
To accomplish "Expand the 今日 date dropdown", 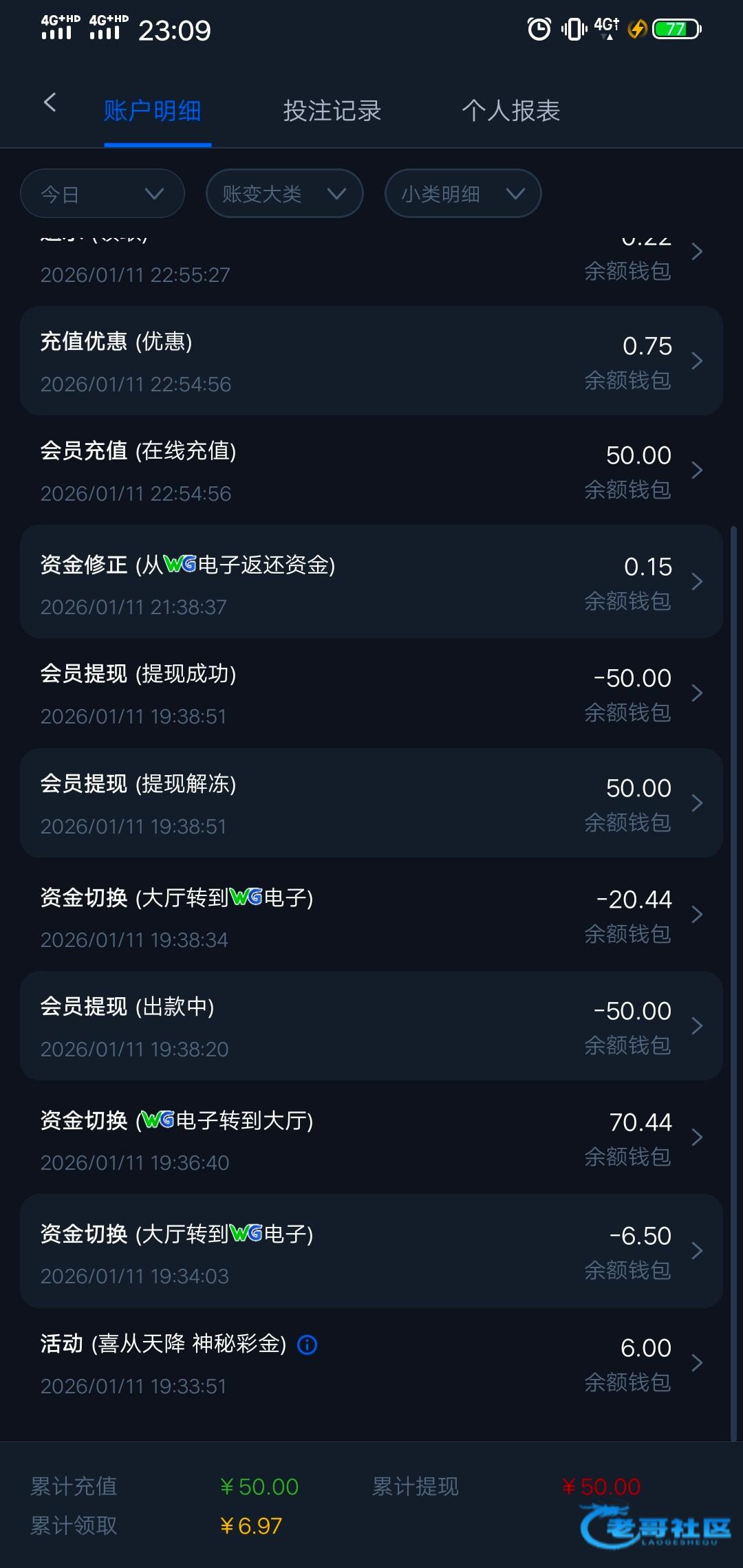I will pos(103,194).
